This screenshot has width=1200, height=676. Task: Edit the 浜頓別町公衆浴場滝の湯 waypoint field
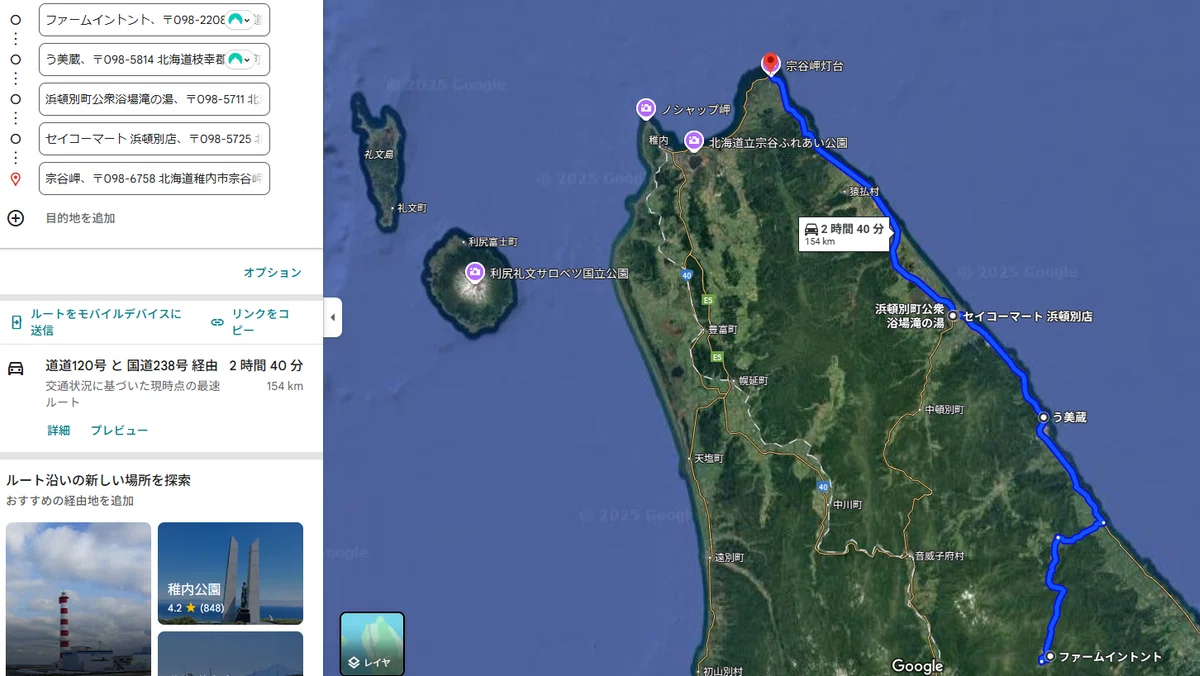point(154,99)
